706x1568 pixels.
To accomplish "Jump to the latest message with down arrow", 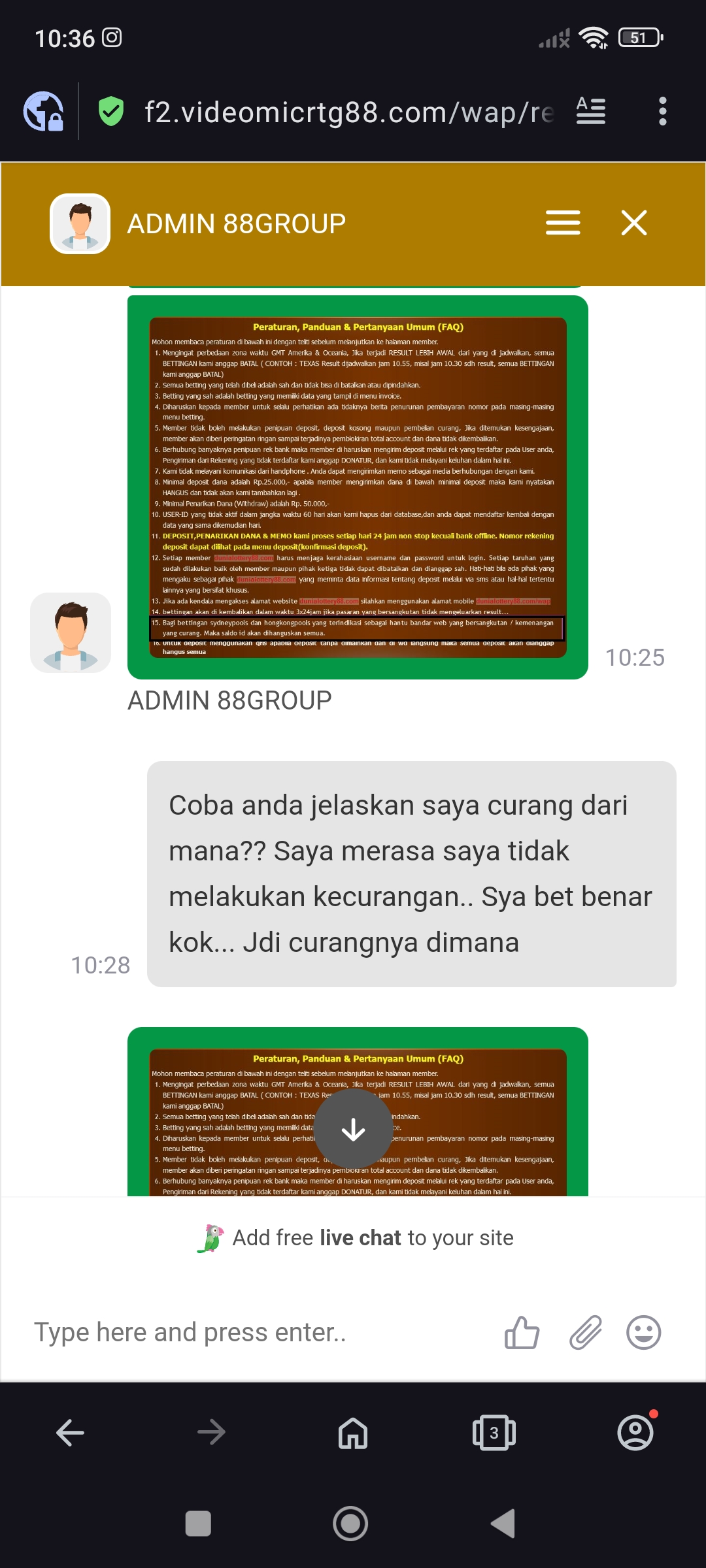I will [x=354, y=1128].
